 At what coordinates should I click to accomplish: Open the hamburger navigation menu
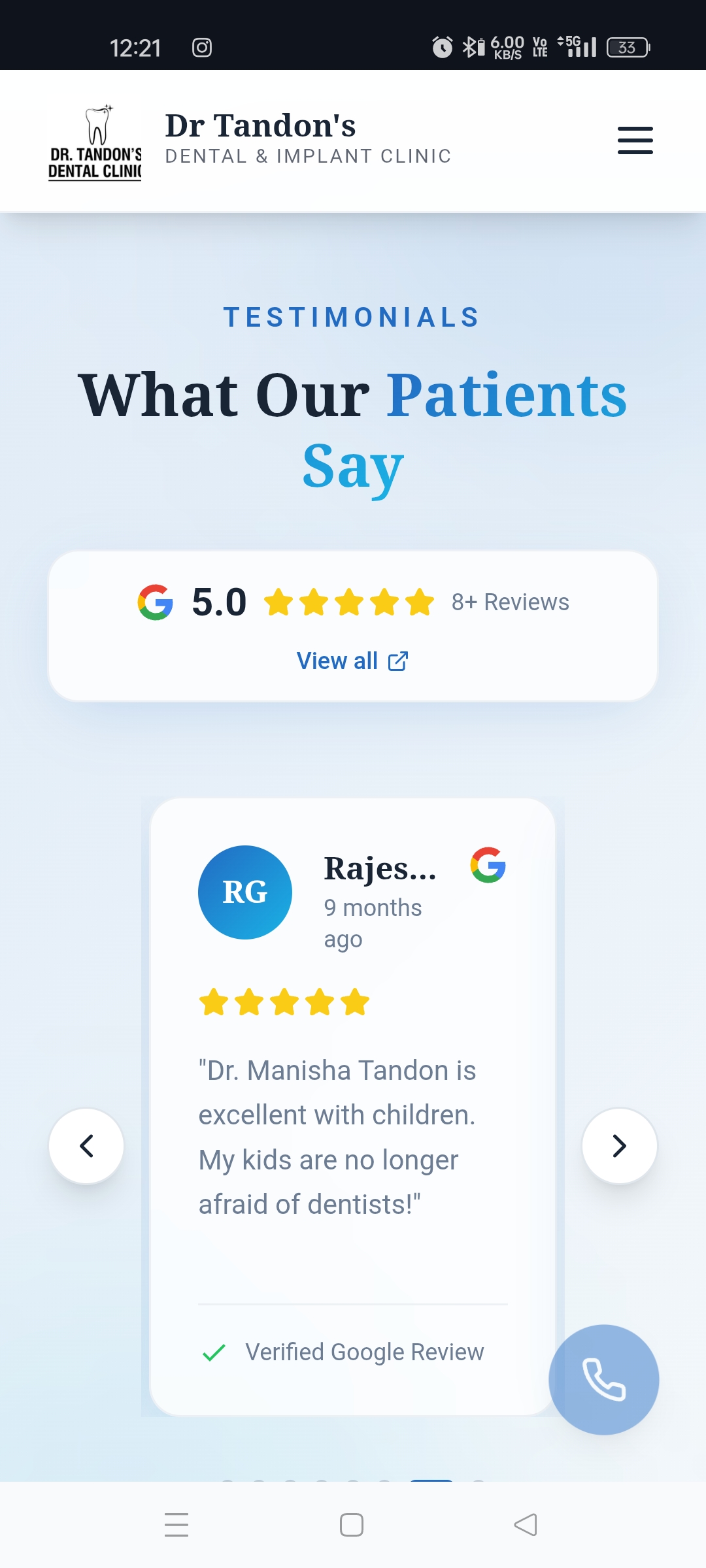tap(635, 140)
